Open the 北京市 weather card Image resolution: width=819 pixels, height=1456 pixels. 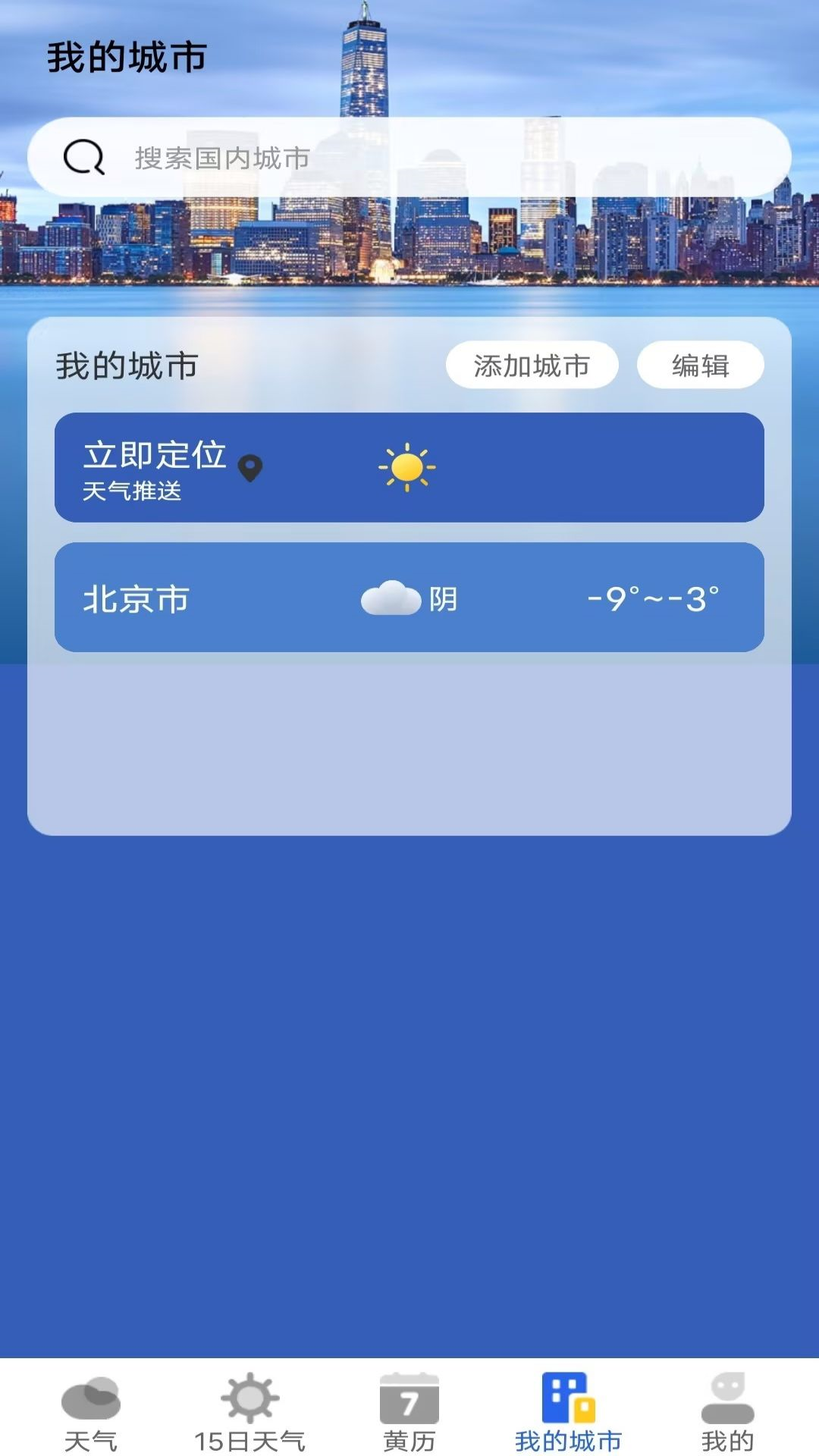click(409, 599)
